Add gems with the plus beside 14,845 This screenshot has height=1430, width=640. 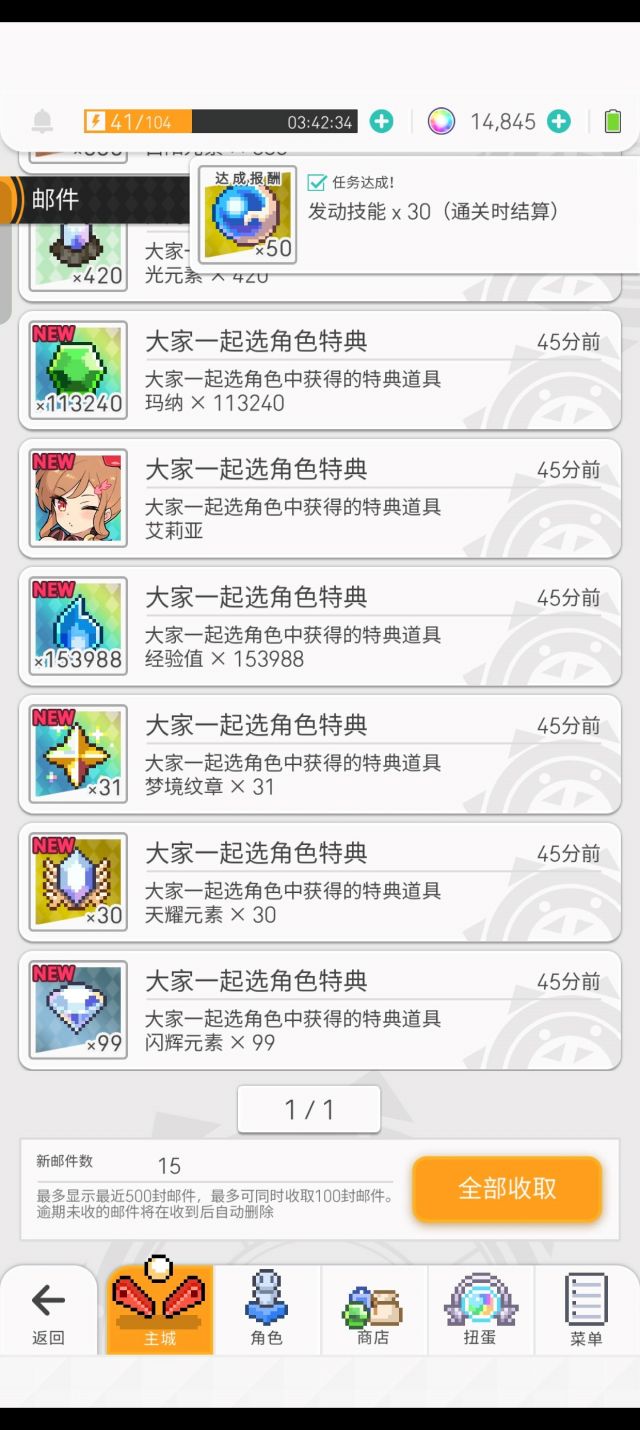(559, 122)
